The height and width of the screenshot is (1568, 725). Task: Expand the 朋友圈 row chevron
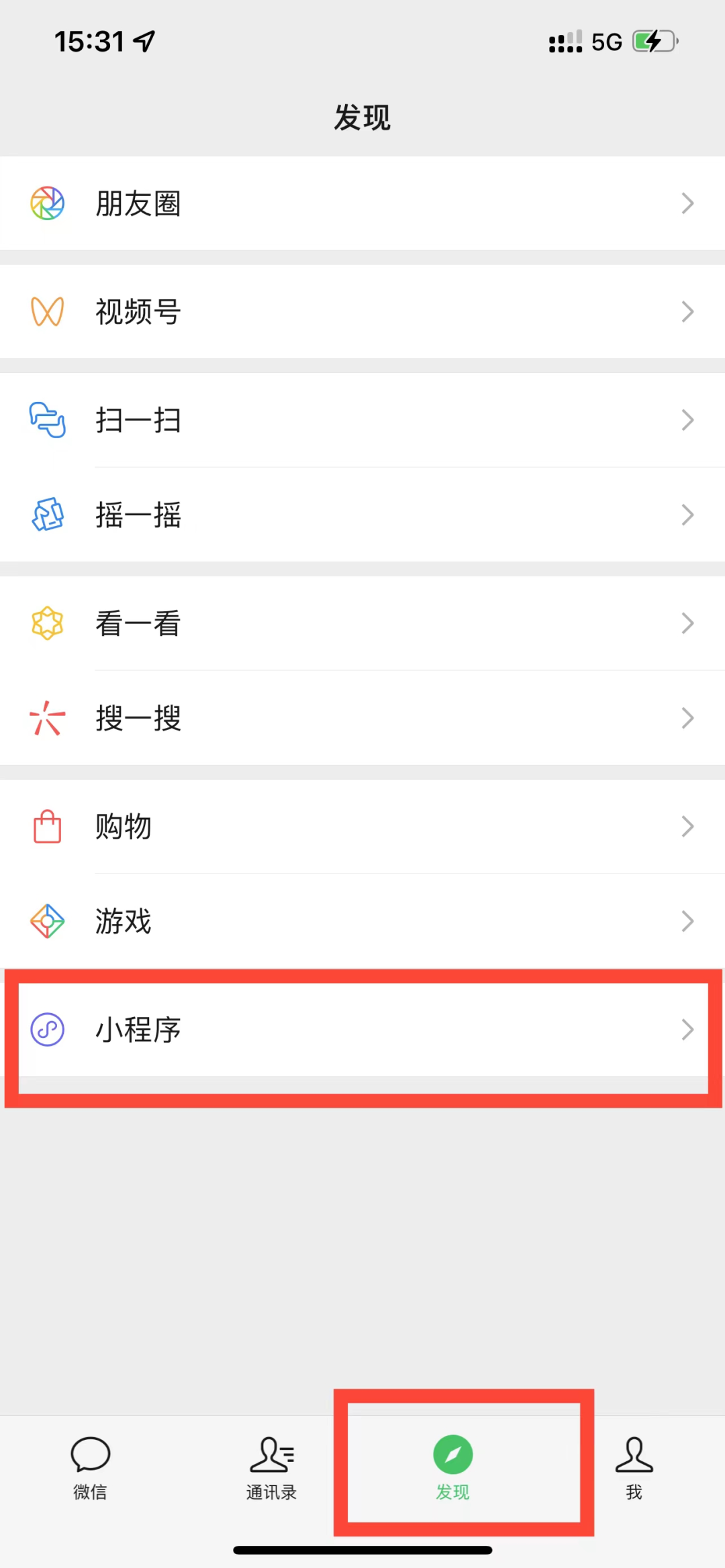click(x=687, y=203)
